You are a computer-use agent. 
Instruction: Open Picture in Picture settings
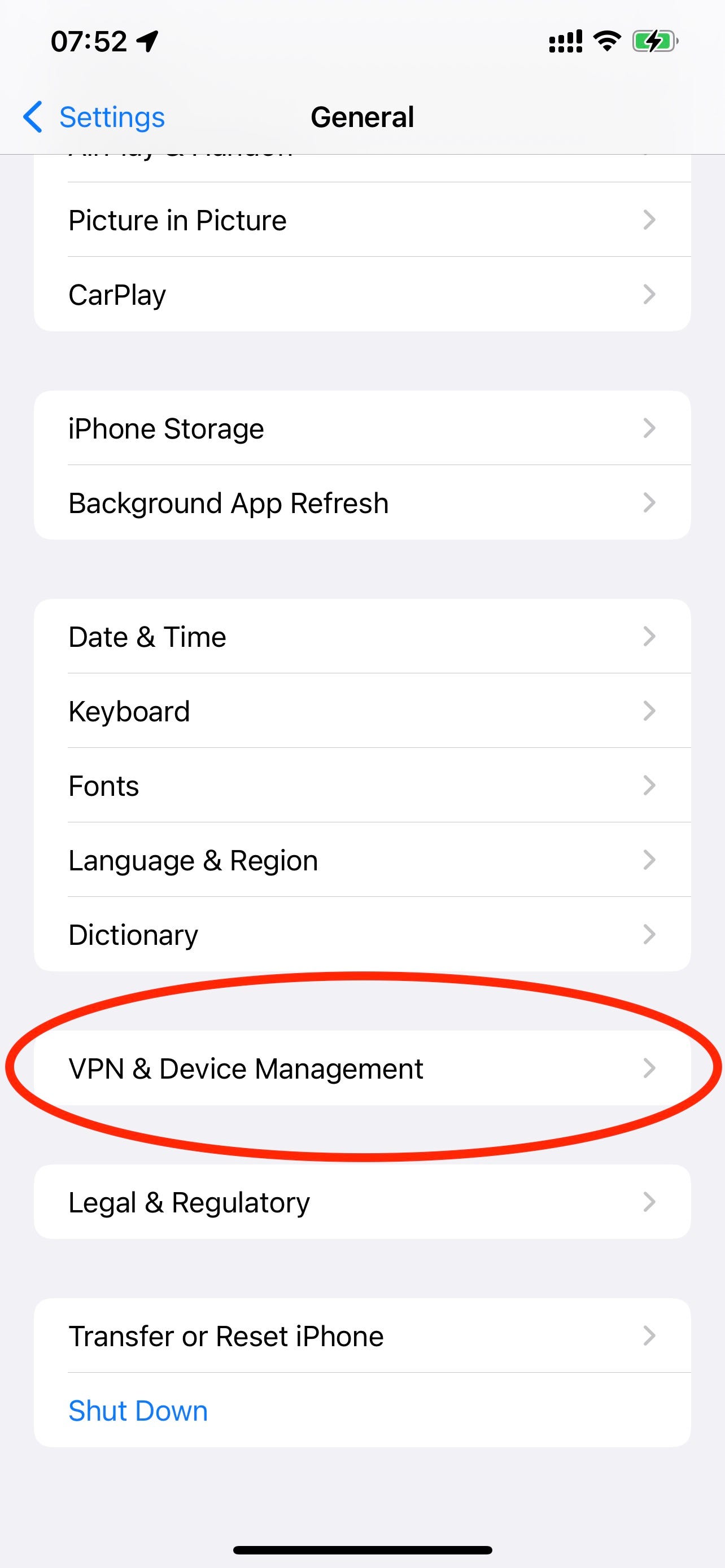tap(361, 220)
